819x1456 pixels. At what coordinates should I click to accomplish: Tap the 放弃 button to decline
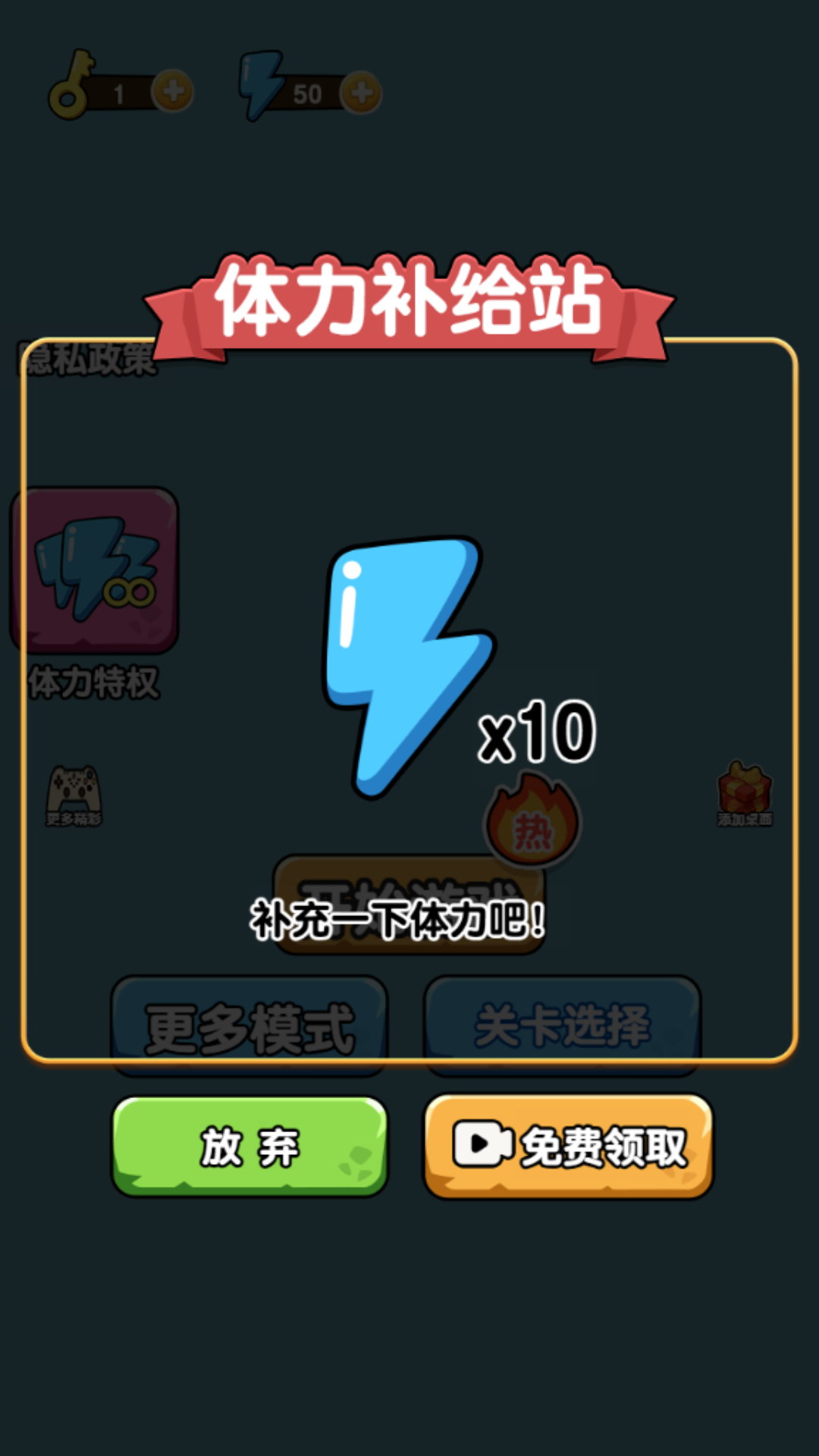249,1146
